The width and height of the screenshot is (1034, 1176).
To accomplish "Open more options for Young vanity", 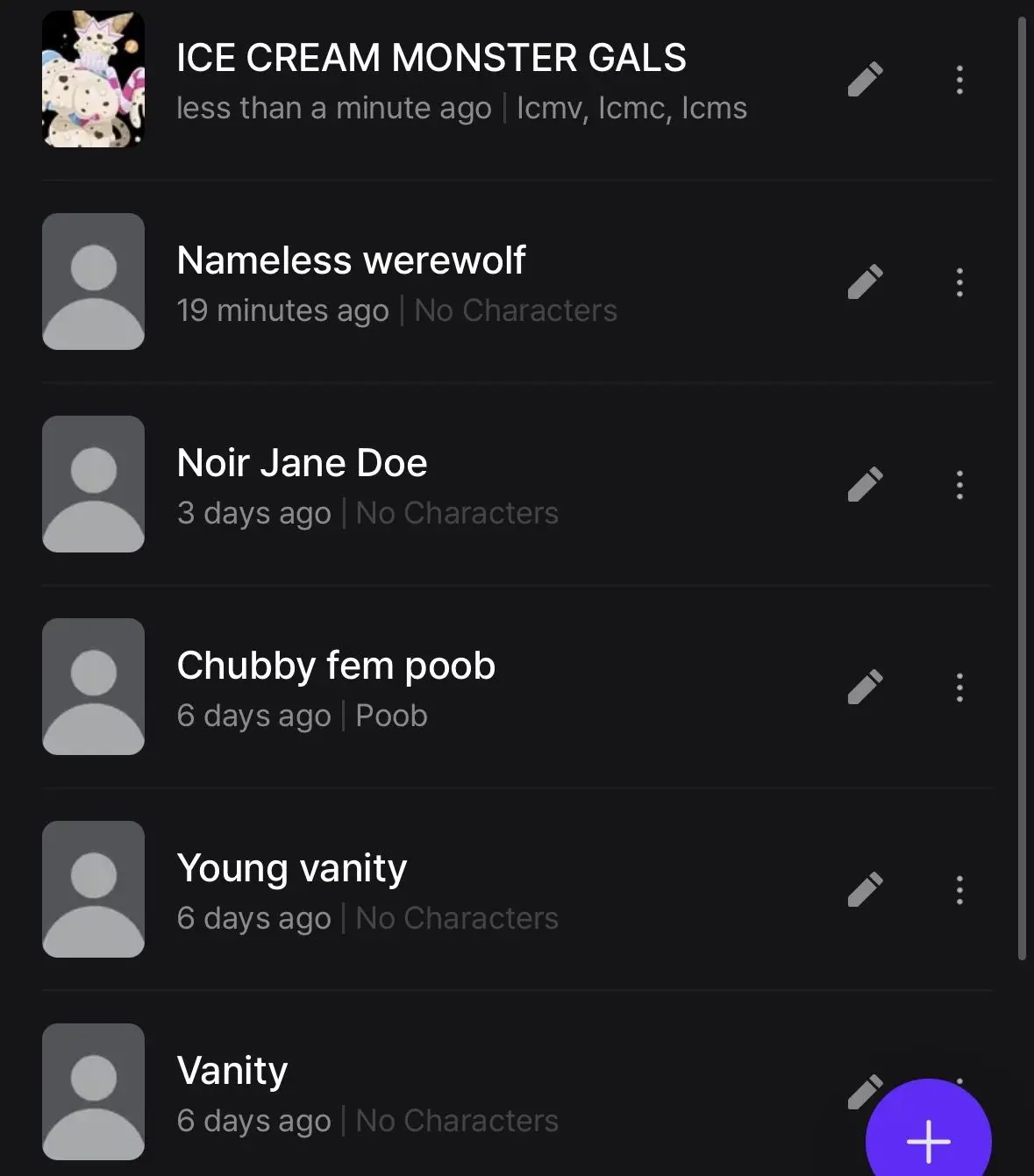I will pyautogui.click(x=959, y=890).
